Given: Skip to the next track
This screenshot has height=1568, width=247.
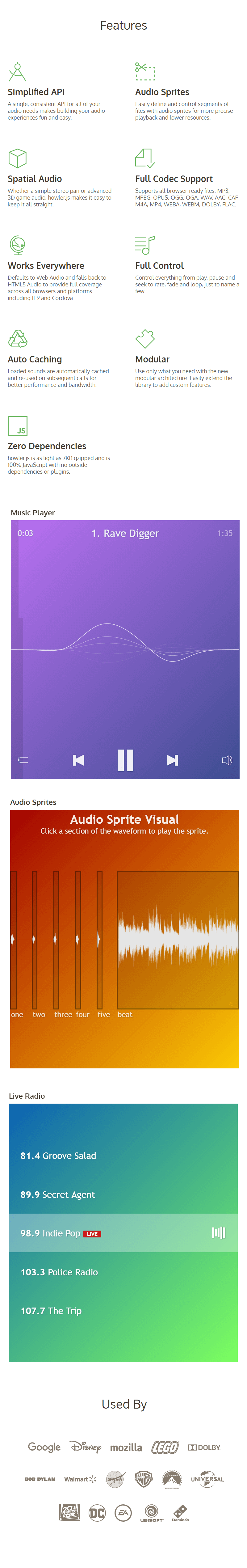Looking at the screenshot, I should [172, 760].
